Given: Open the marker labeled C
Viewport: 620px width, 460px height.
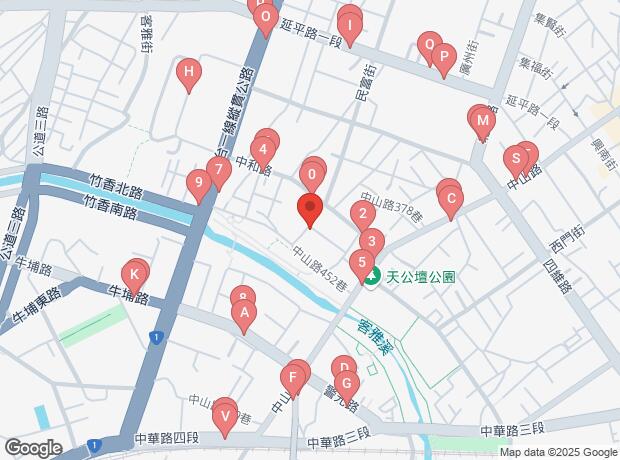Looking at the screenshot, I should coord(450,200).
